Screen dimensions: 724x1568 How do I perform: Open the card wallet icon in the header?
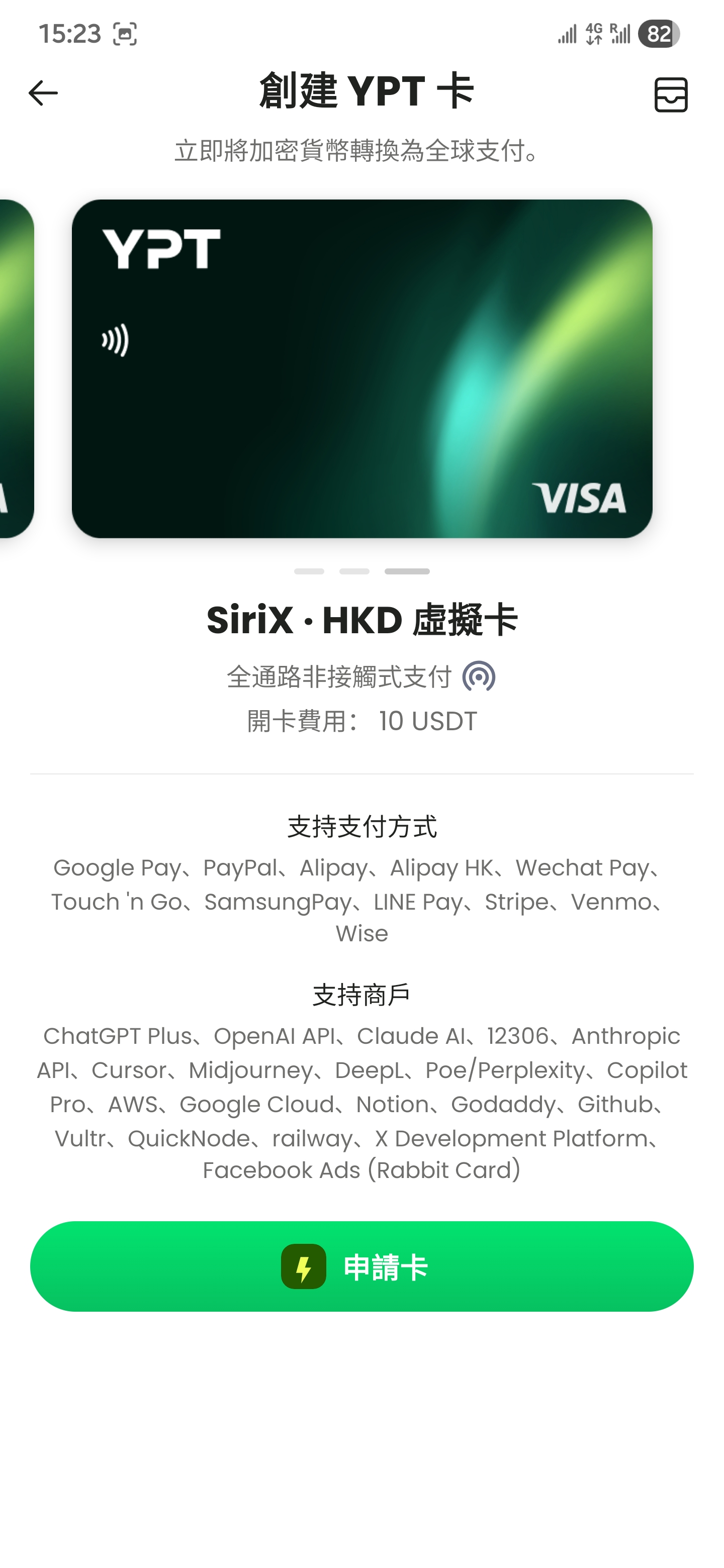(x=670, y=94)
